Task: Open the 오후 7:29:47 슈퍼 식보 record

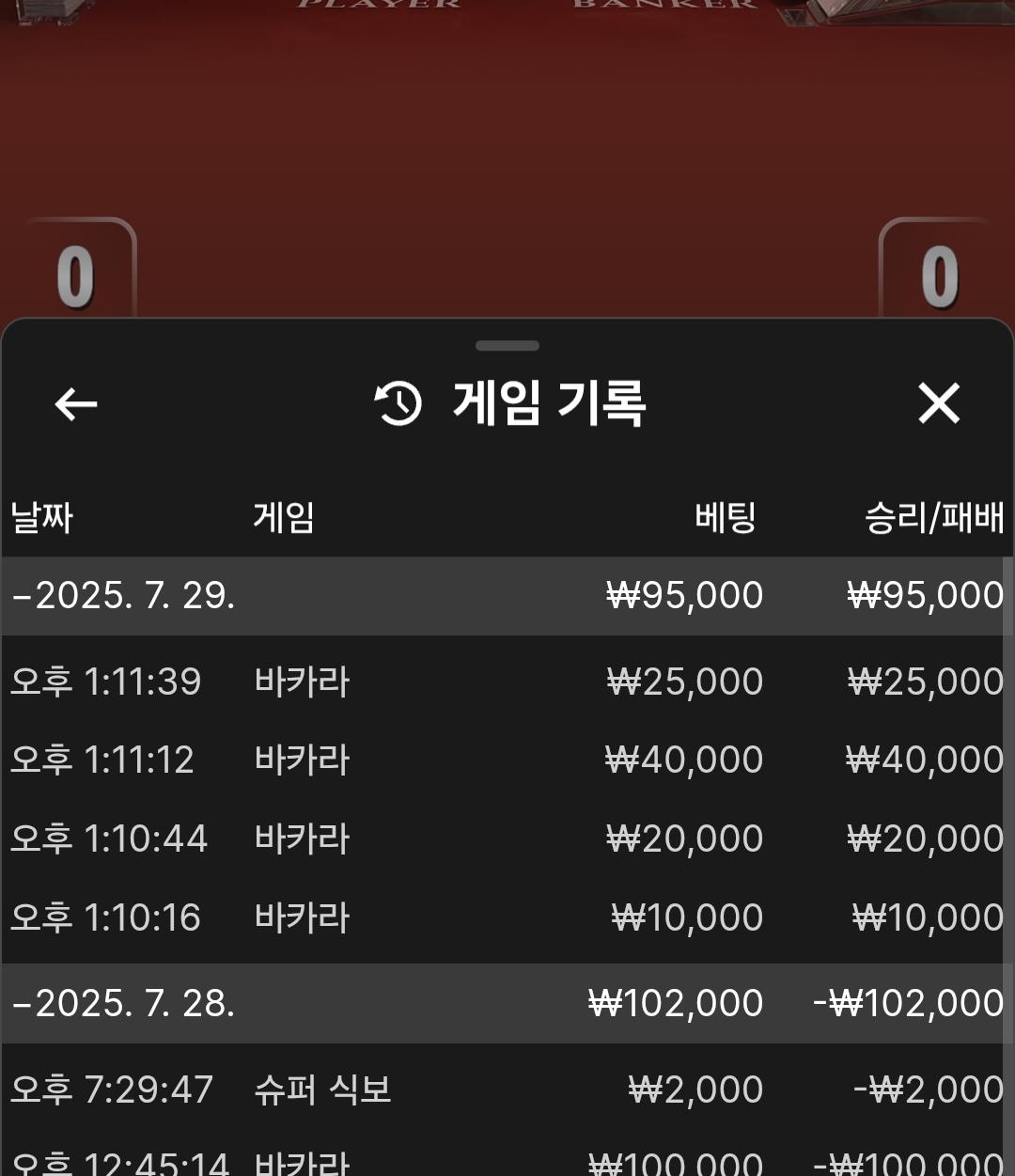Action: pos(506,1090)
